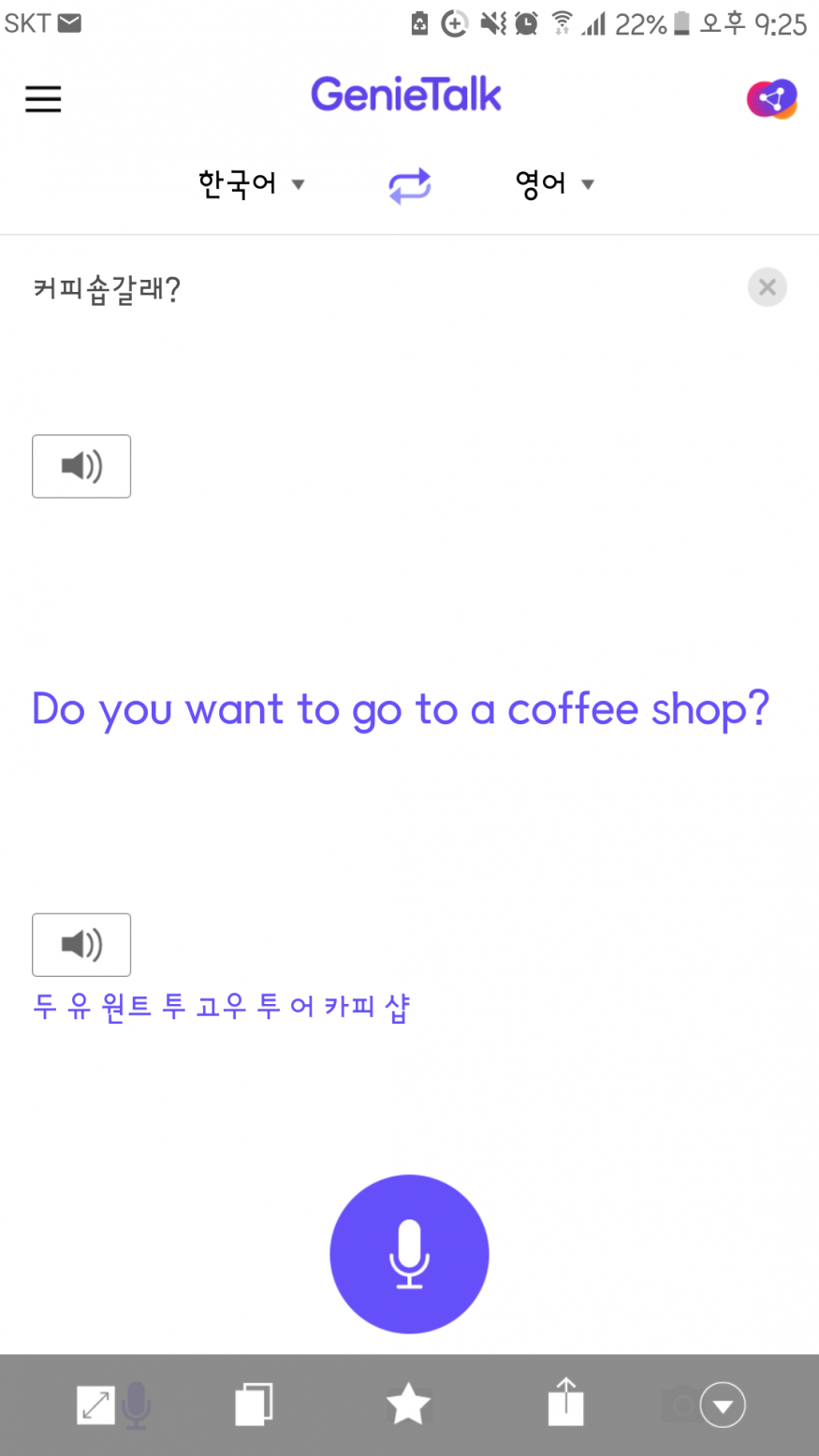Open the source language dropdown 한국어

[251, 183]
